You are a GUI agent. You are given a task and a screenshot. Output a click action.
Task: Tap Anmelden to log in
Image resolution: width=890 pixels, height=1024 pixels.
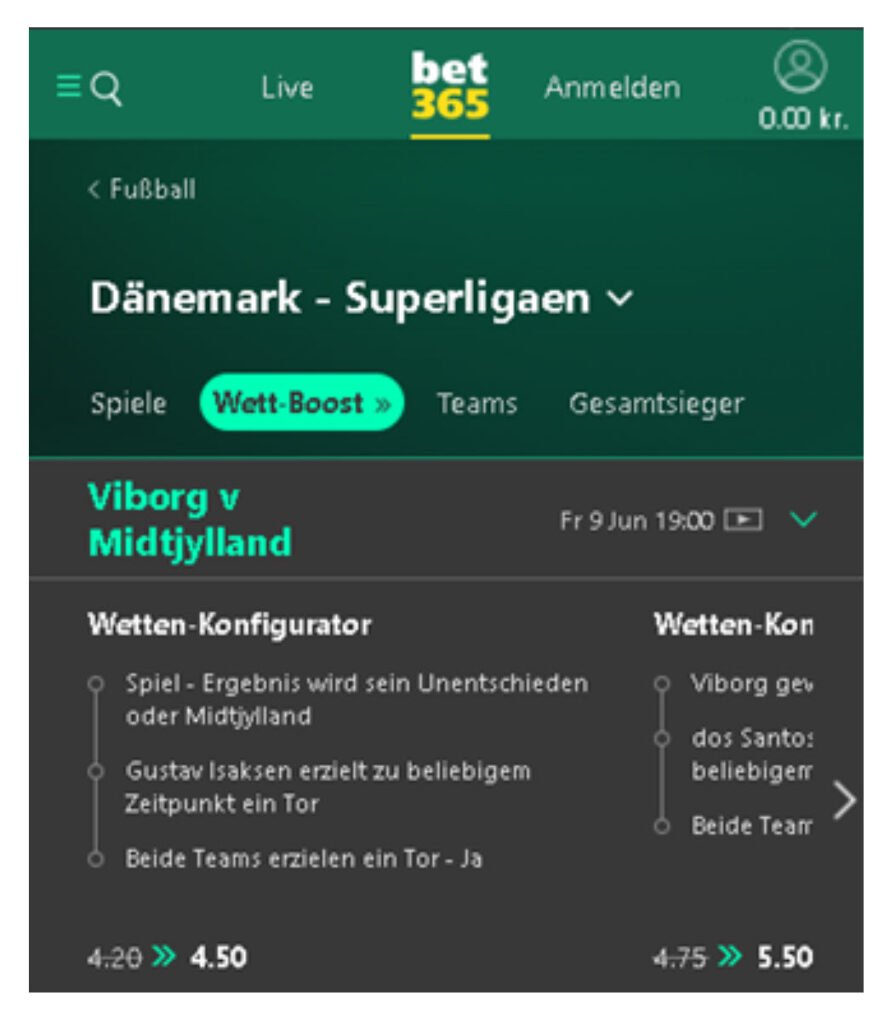pyautogui.click(x=612, y=88)
